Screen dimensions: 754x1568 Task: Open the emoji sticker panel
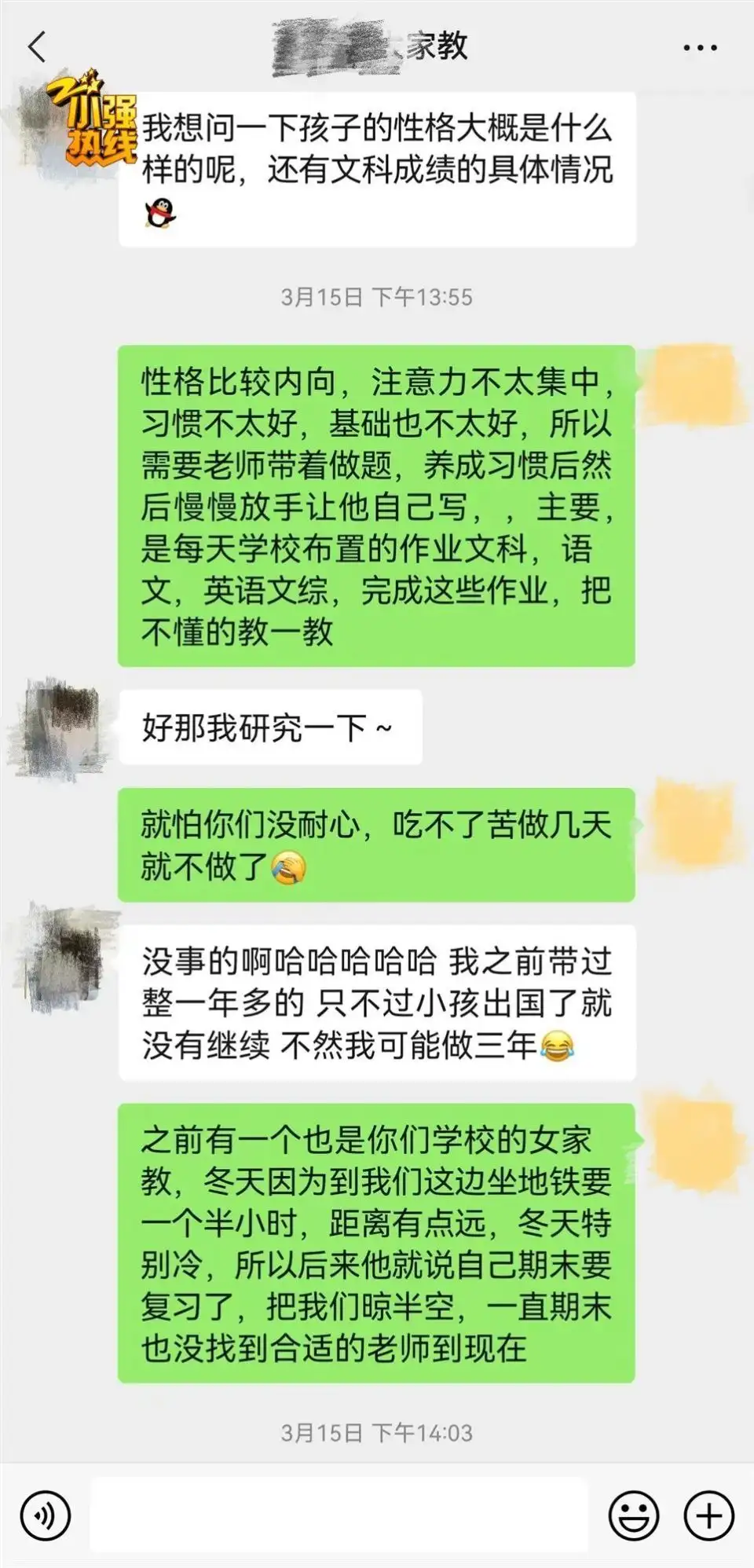coord(634,1515)
